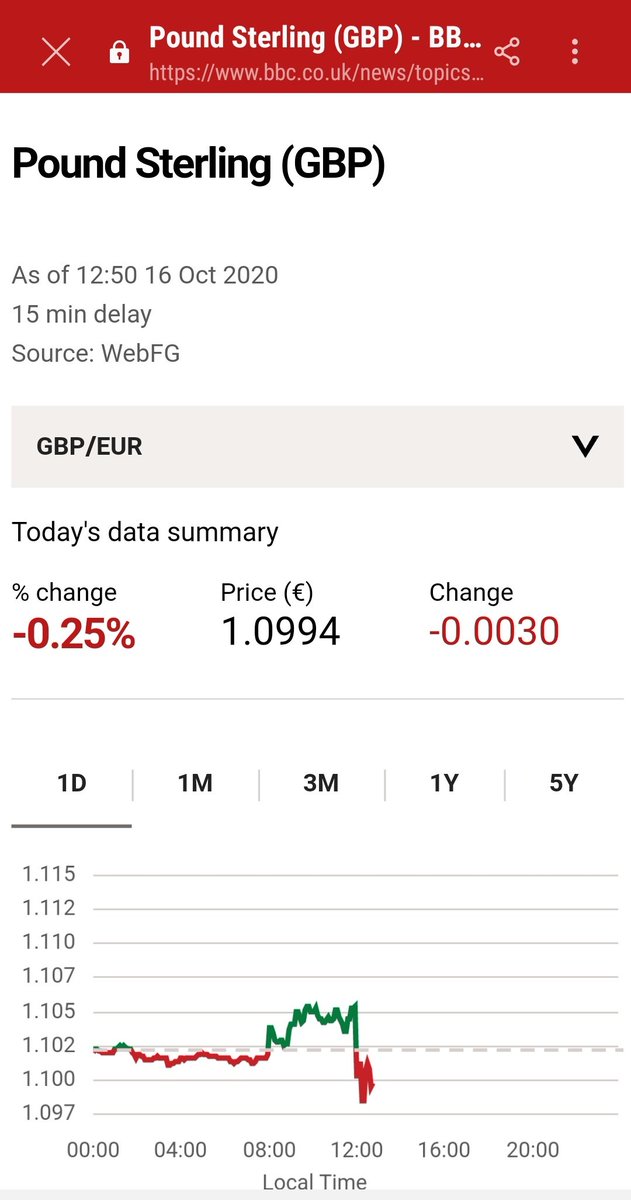This screenshot has height=1200, width=631.
Task: Share this BBC page
Action: click(507, 52)
